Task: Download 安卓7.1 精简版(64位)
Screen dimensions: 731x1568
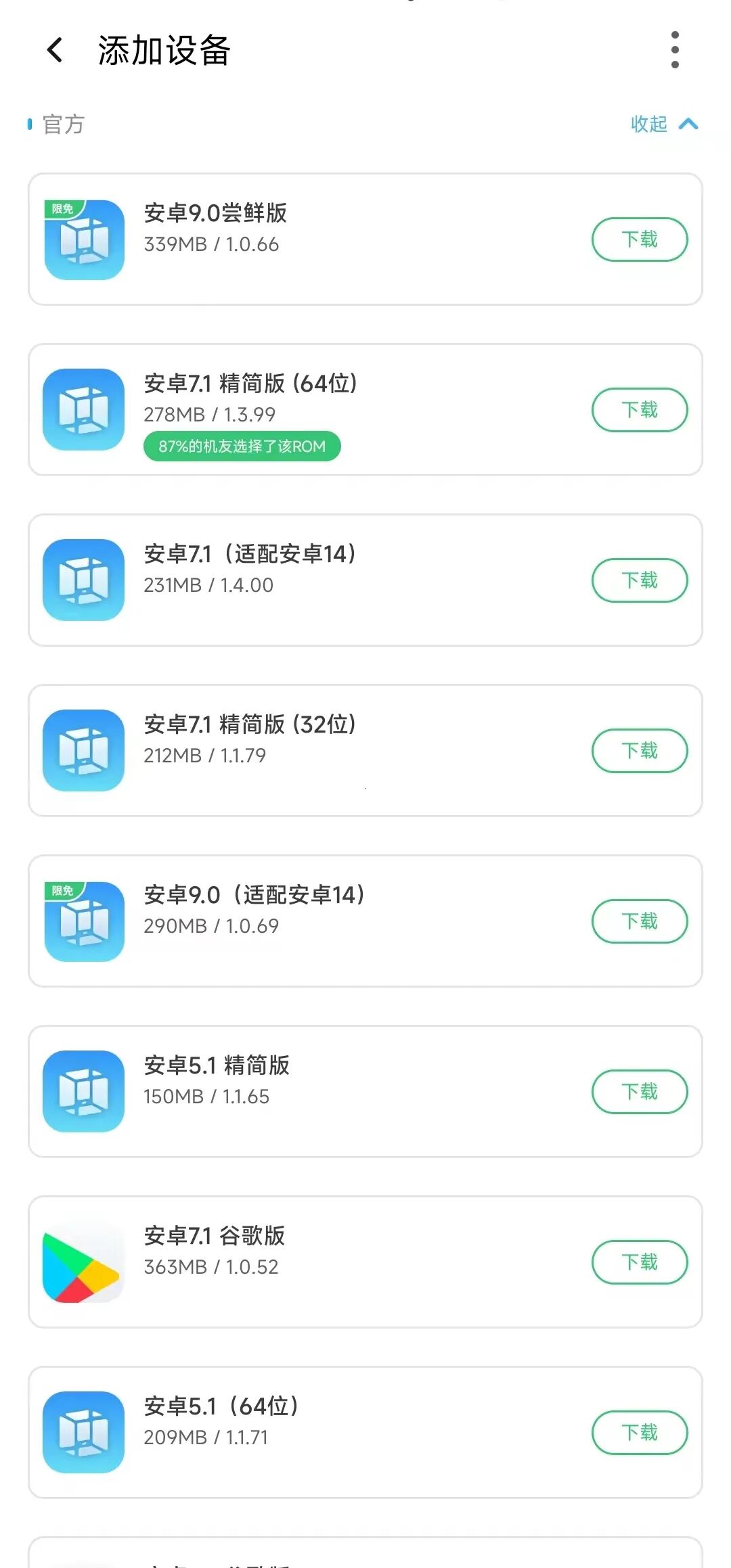Action: point(640,409)
